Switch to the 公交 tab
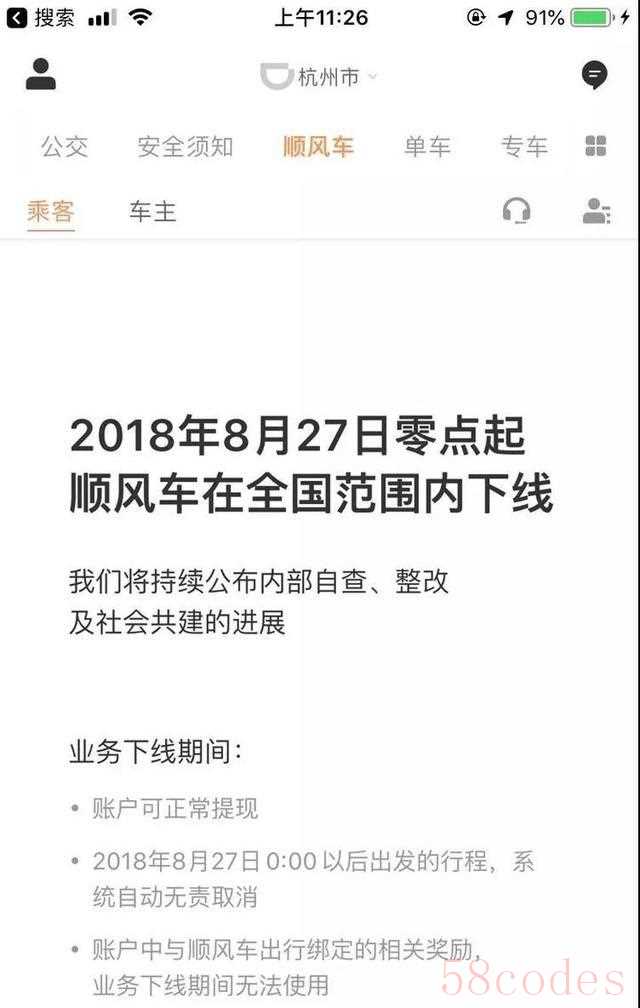640x1008 pixels. [x=65, y=147]
